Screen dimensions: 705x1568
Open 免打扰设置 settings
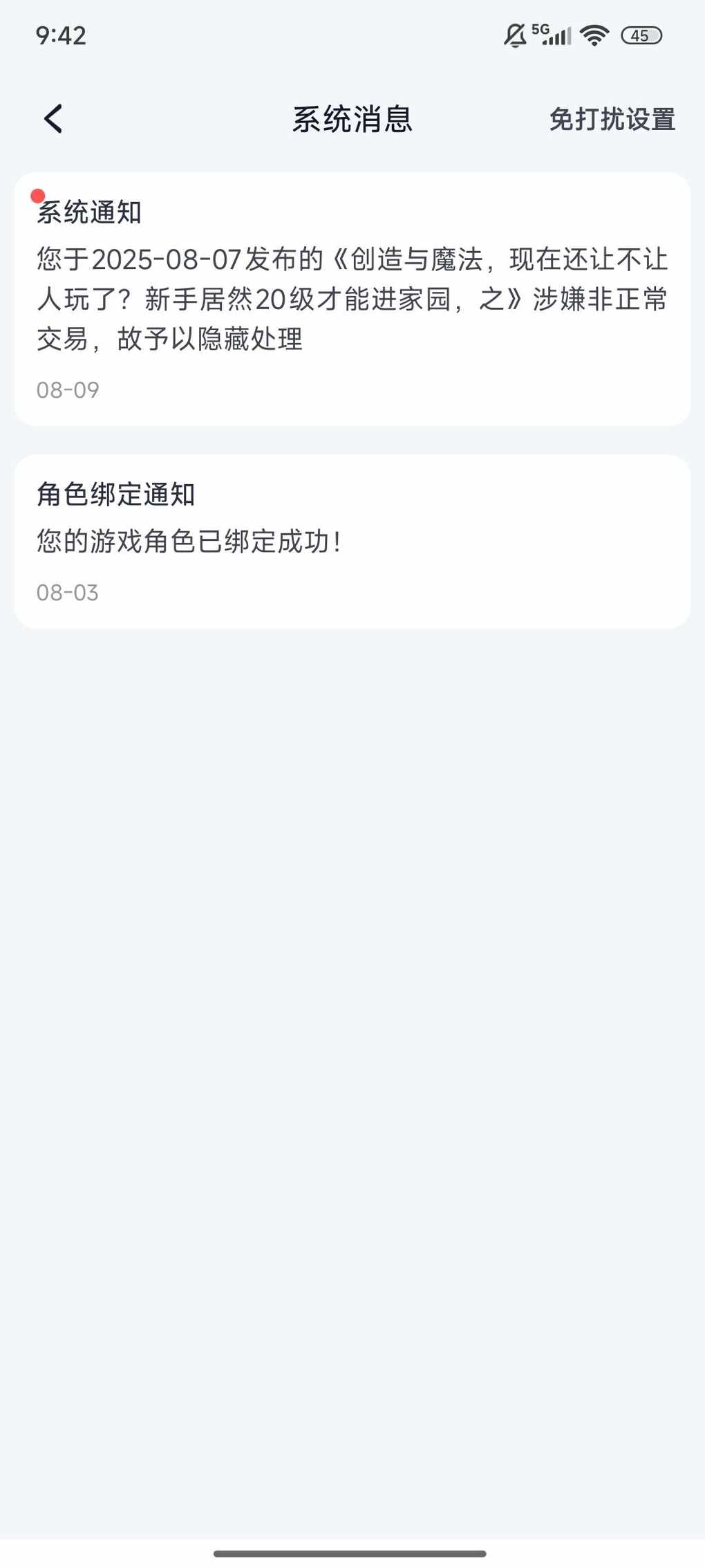[612, 120]
